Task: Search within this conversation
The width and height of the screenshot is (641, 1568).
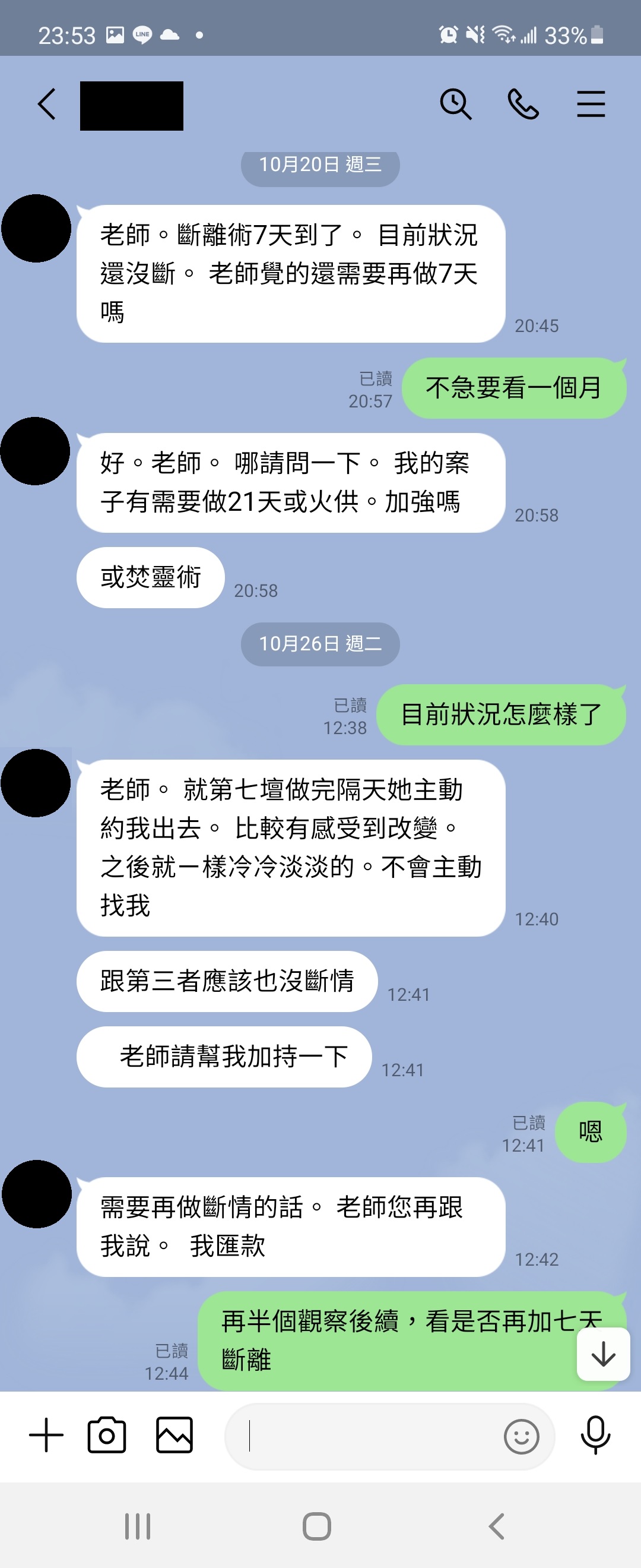Action: [455, 104]
